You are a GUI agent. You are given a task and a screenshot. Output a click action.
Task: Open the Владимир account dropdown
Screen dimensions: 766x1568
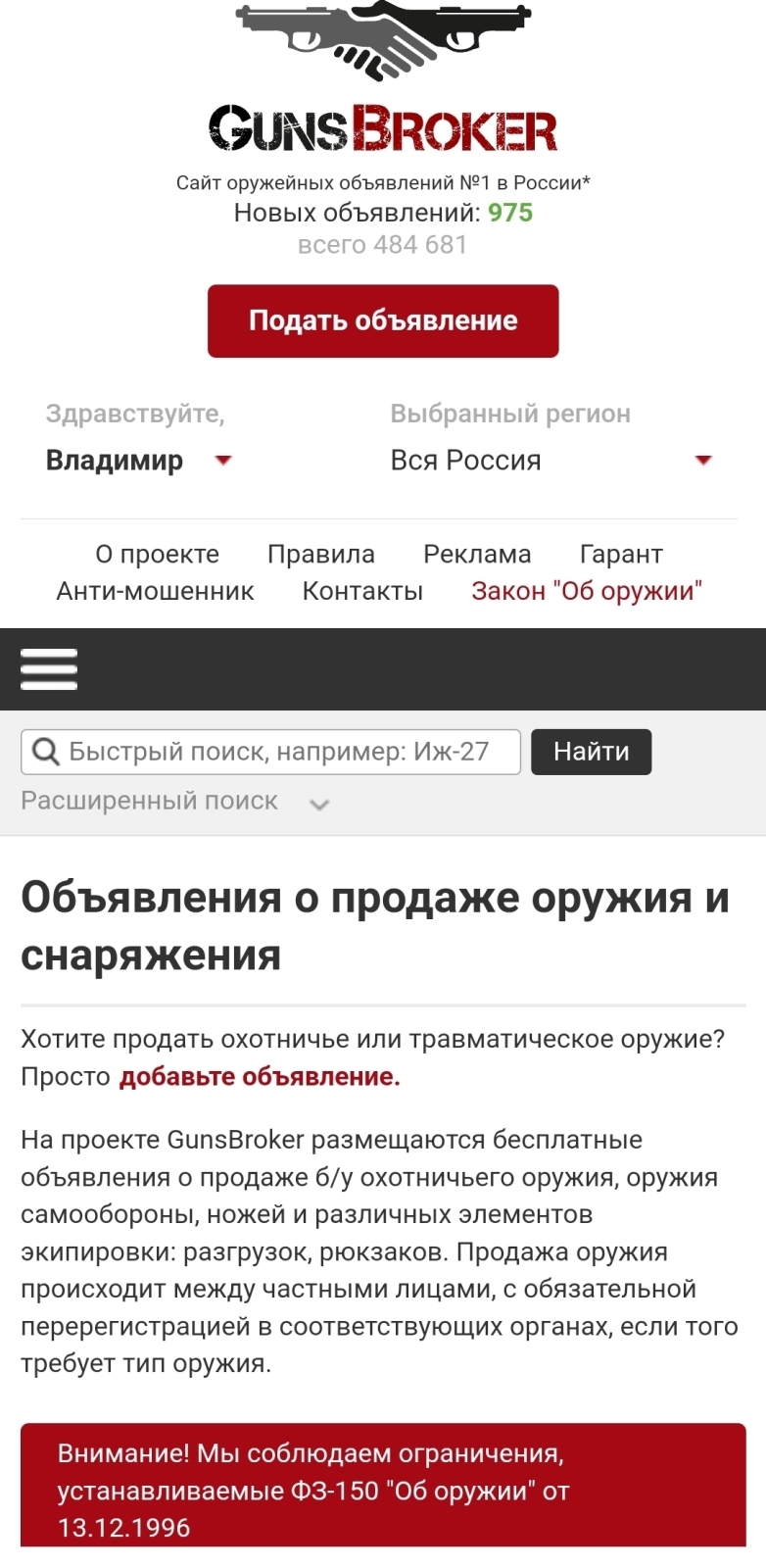point(137,460)
